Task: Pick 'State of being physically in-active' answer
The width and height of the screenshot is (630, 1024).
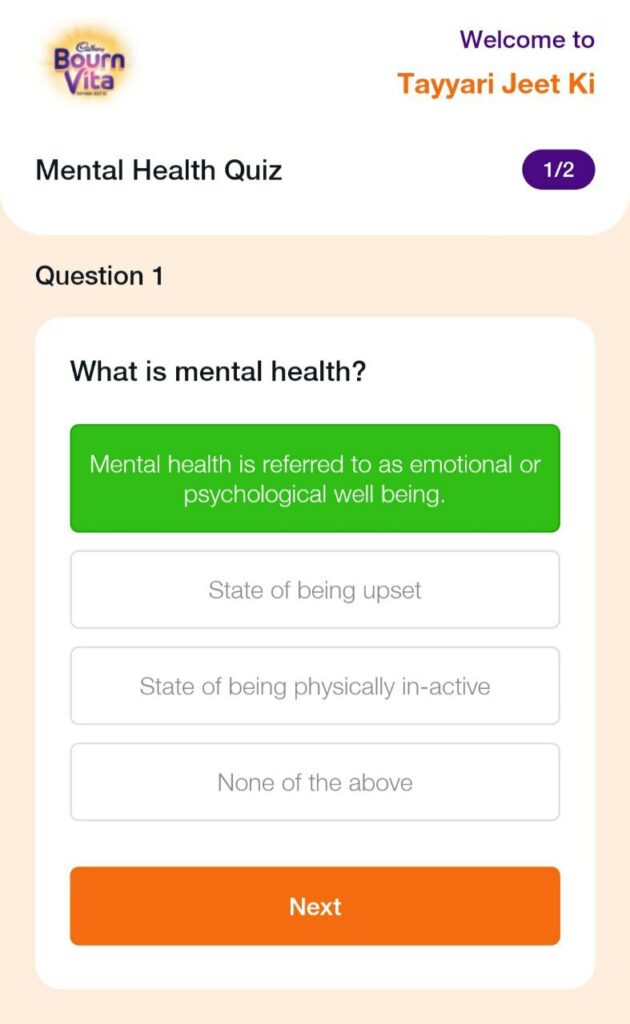Action: 314,686
